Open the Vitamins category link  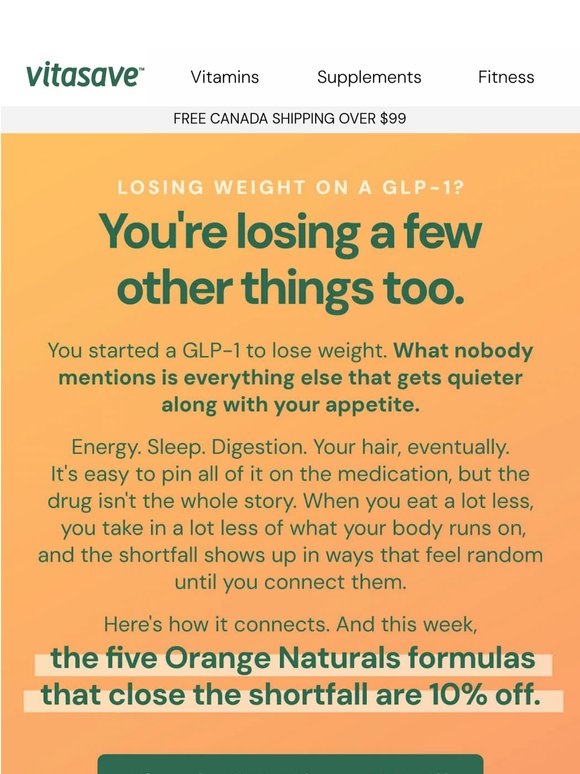pos(225,77)
